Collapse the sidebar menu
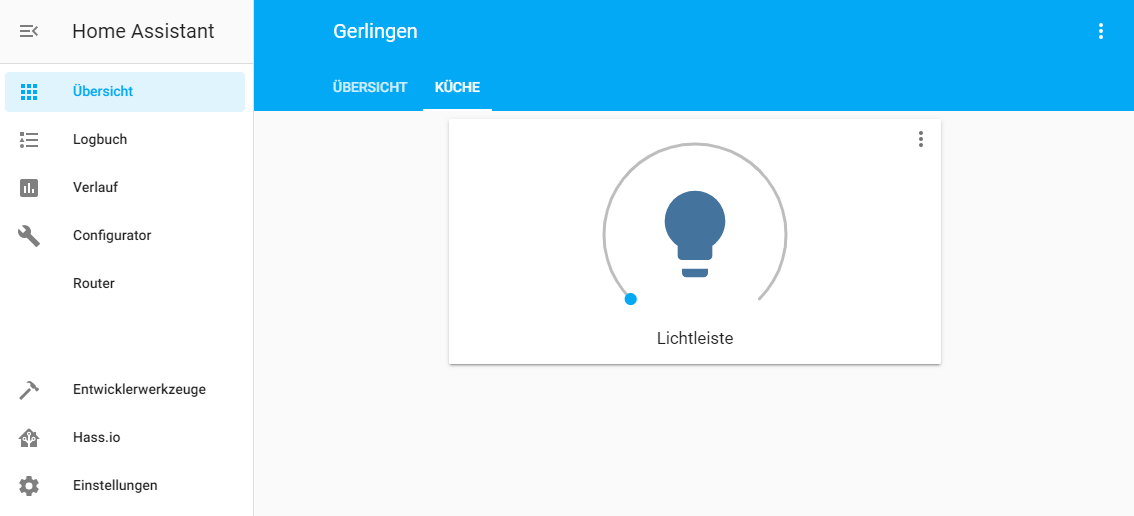 pyautogui.click(x=29, y=31)
